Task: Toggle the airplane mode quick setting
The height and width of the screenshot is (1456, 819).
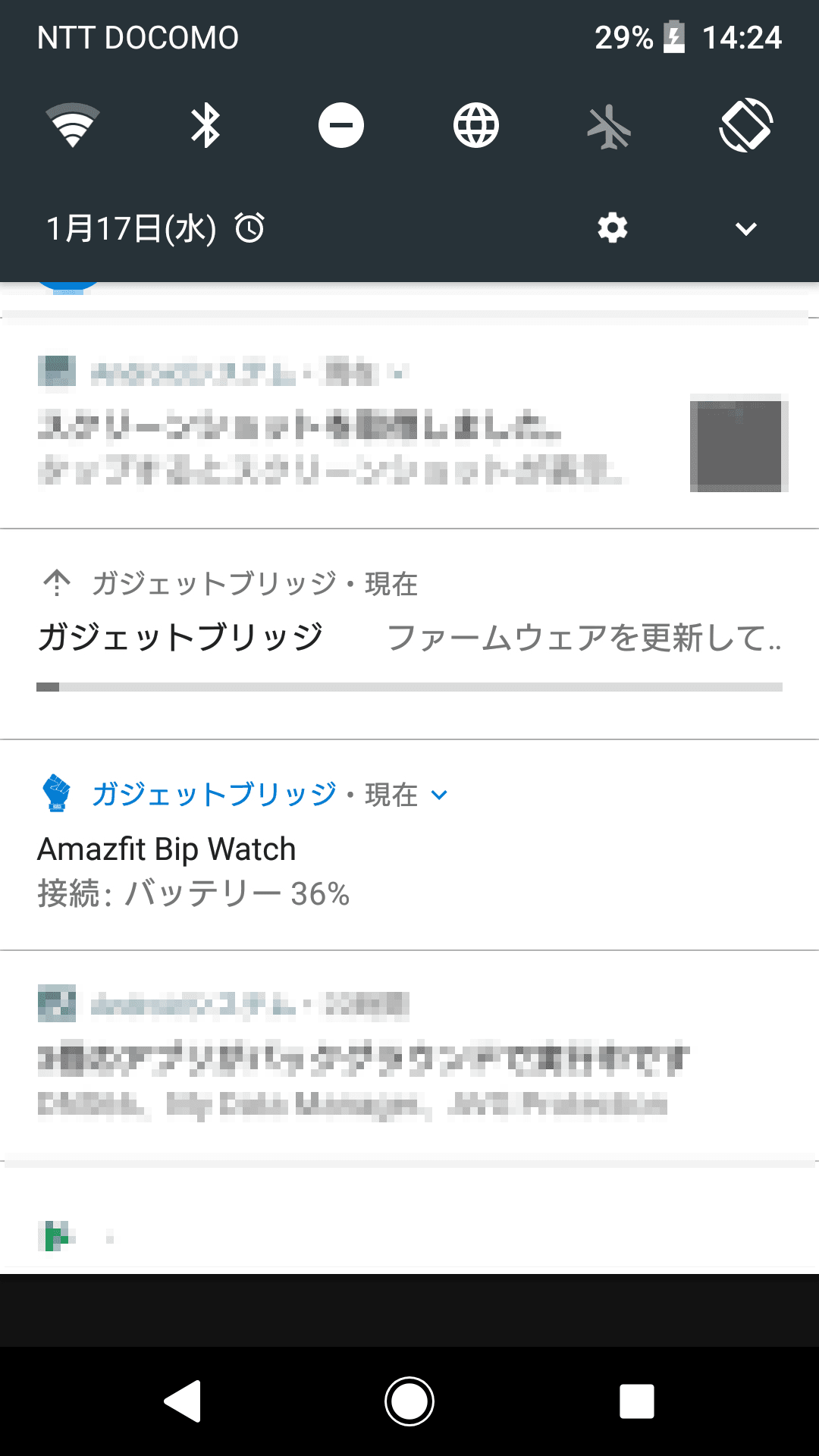Action: click(610, 127)
